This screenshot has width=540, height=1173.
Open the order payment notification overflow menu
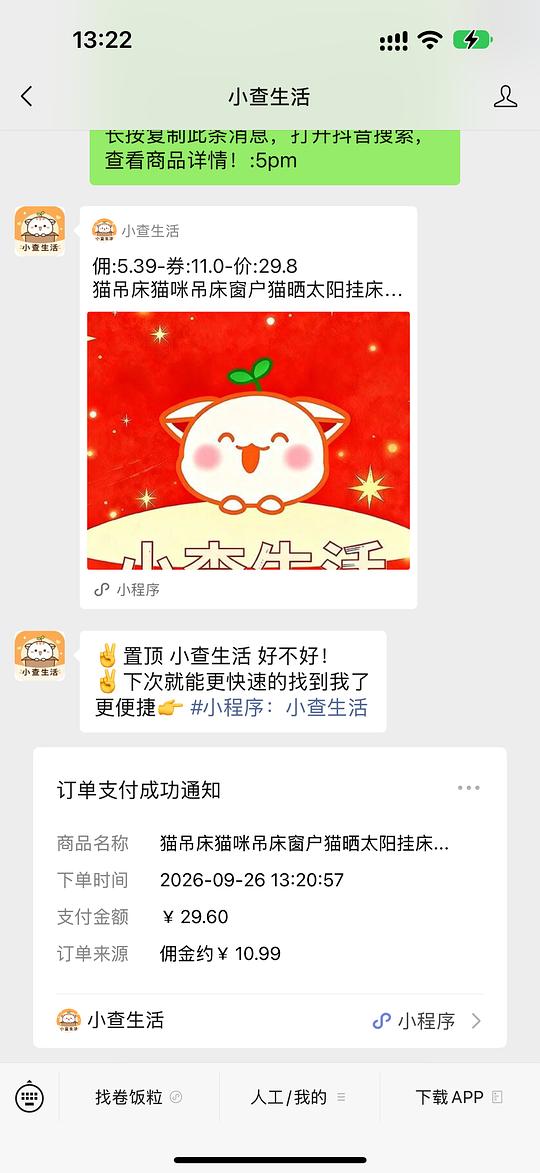click(x=469, y=788)
